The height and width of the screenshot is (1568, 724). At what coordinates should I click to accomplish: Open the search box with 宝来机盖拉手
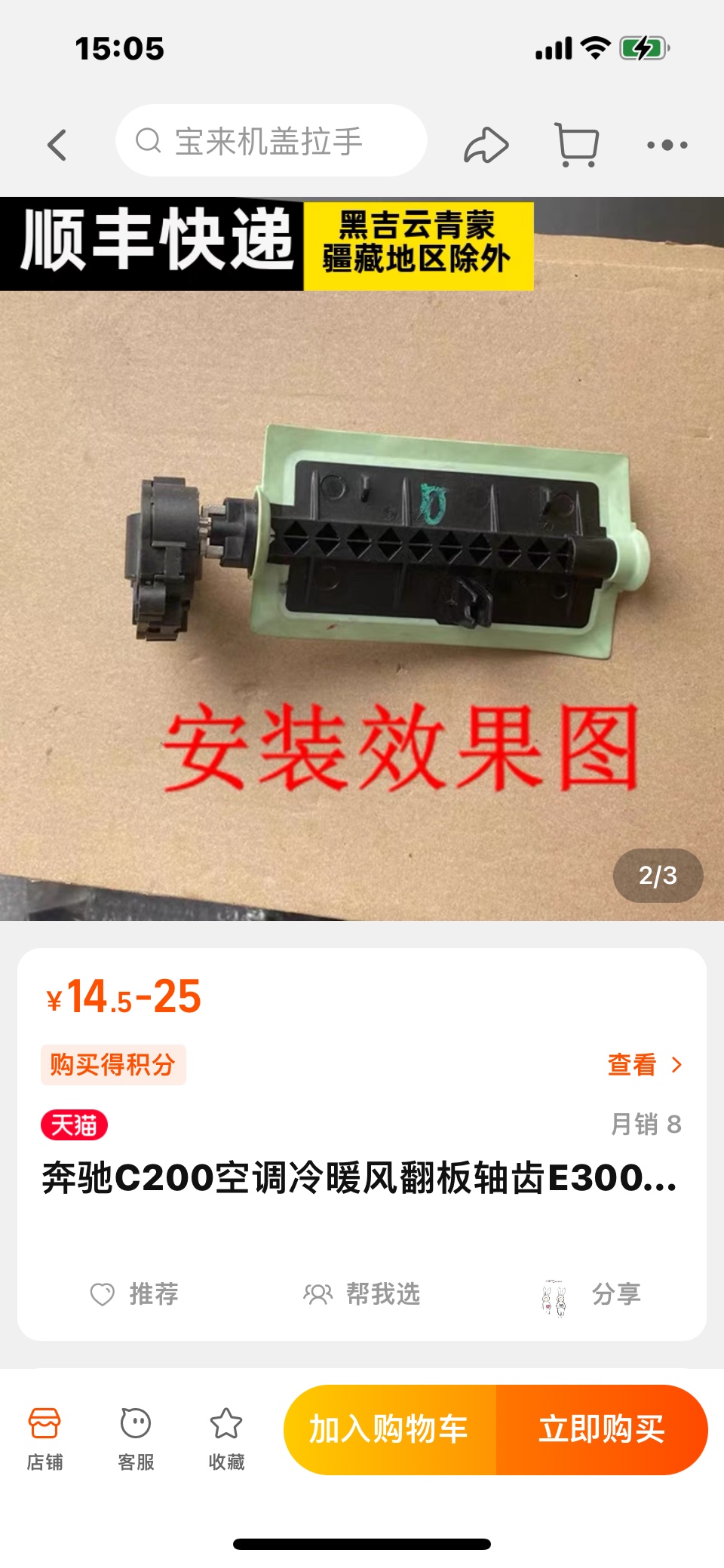click(x=271, y=141)
